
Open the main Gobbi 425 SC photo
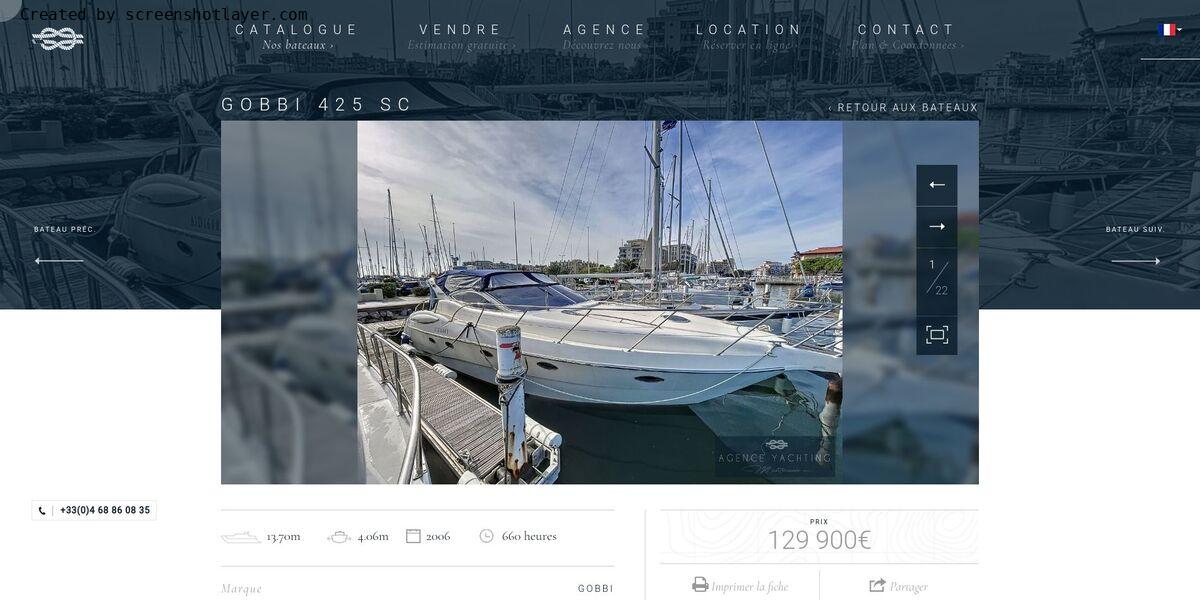coord(599,302)
